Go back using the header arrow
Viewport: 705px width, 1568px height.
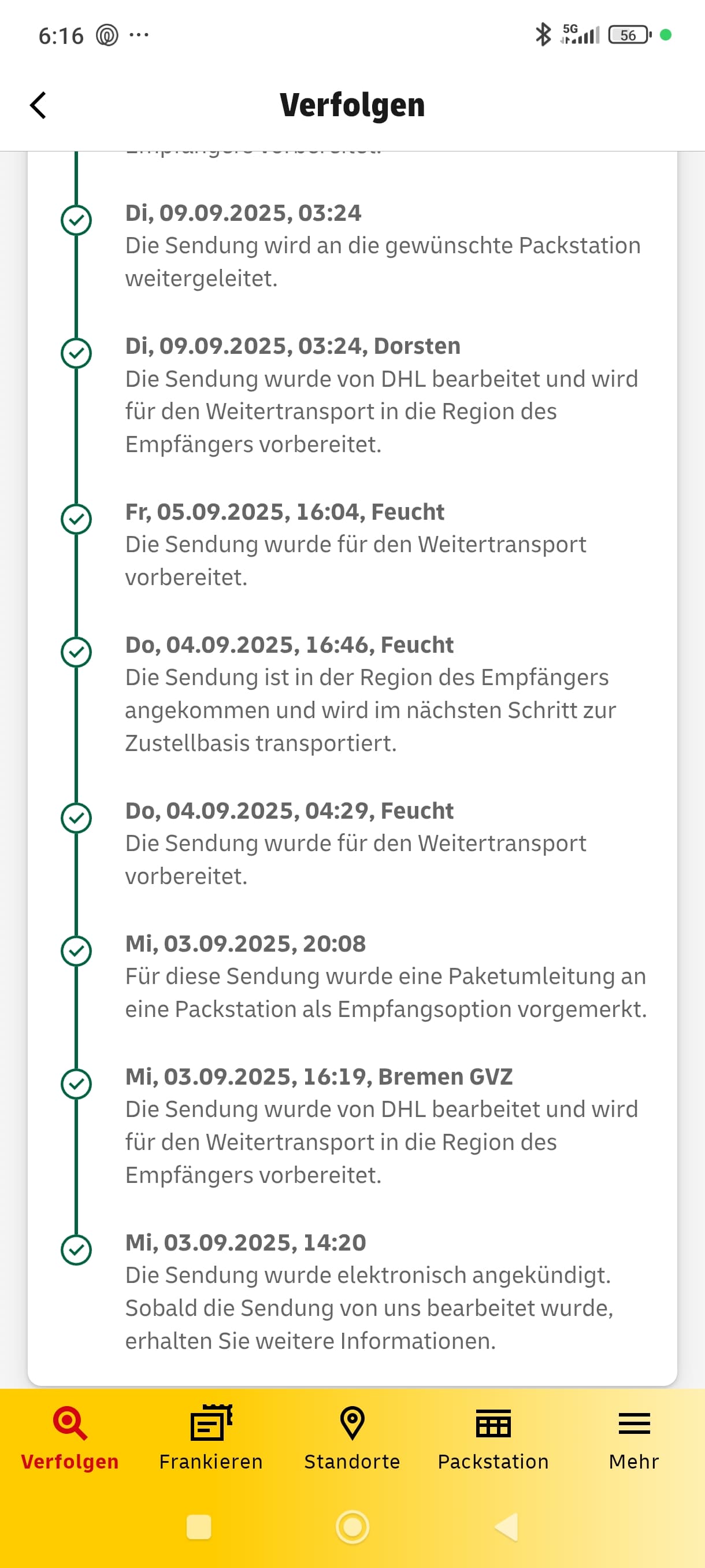click(x=38, y=105)
